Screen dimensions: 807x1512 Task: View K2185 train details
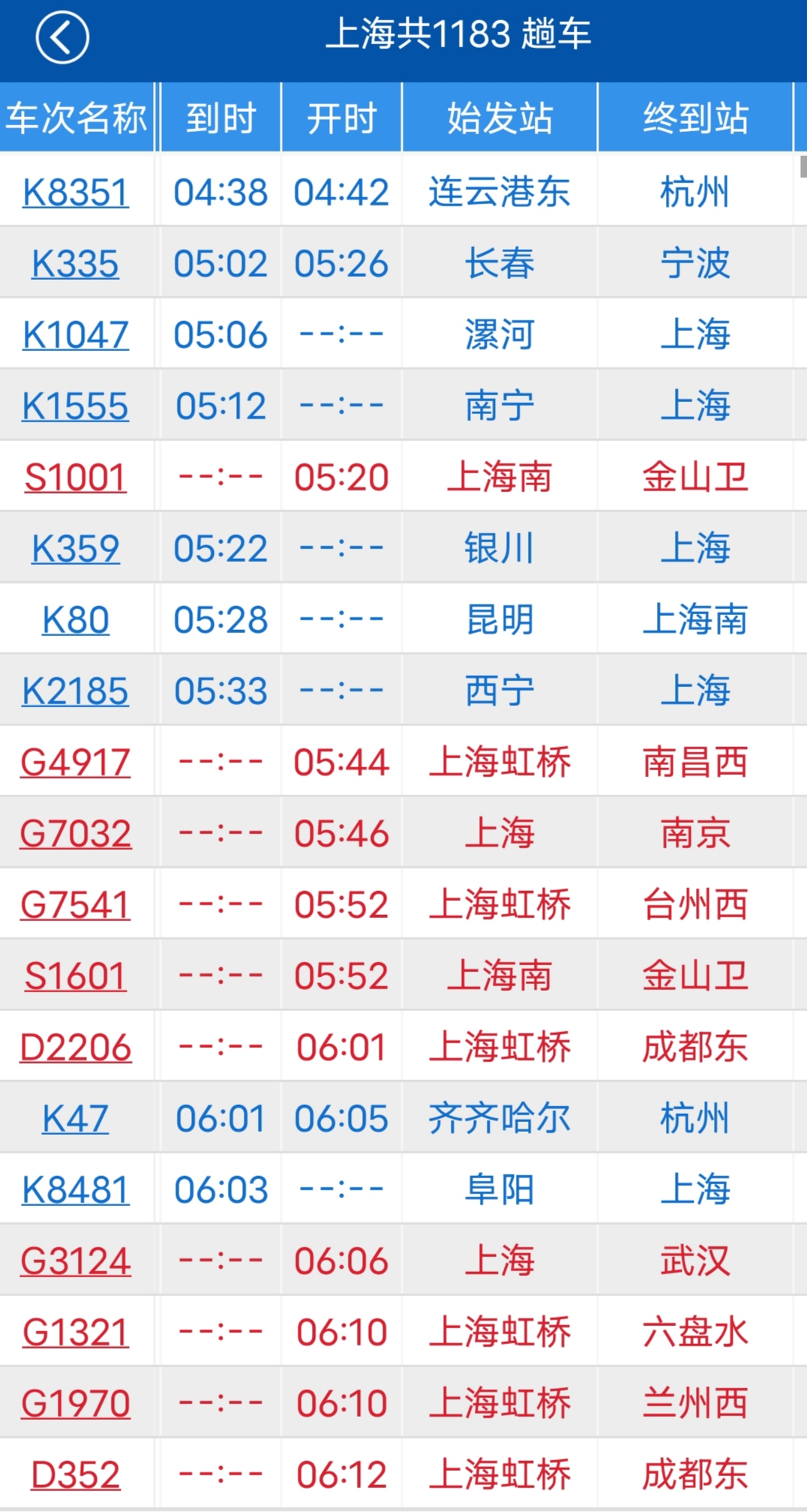(75, 691)
